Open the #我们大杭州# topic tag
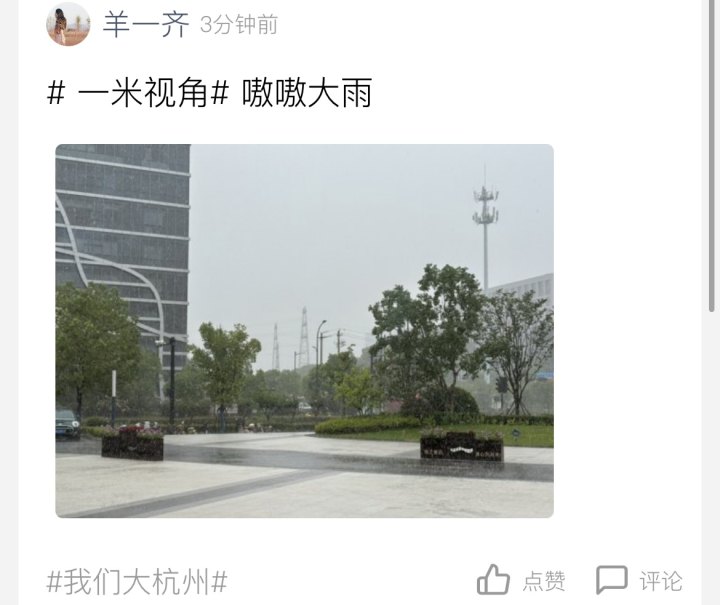 point(138,581)
